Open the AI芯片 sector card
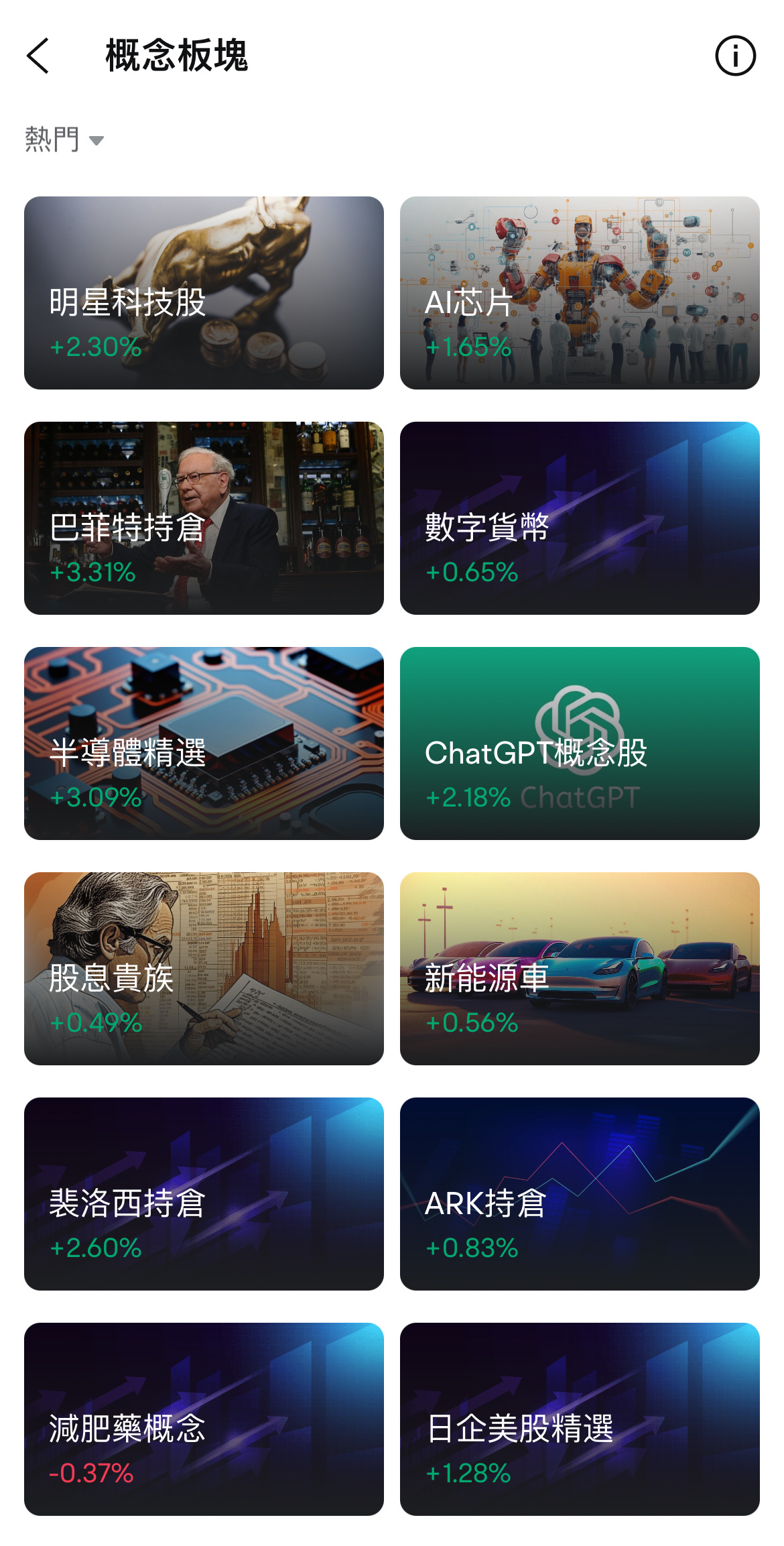 click(x=580, y=293)
